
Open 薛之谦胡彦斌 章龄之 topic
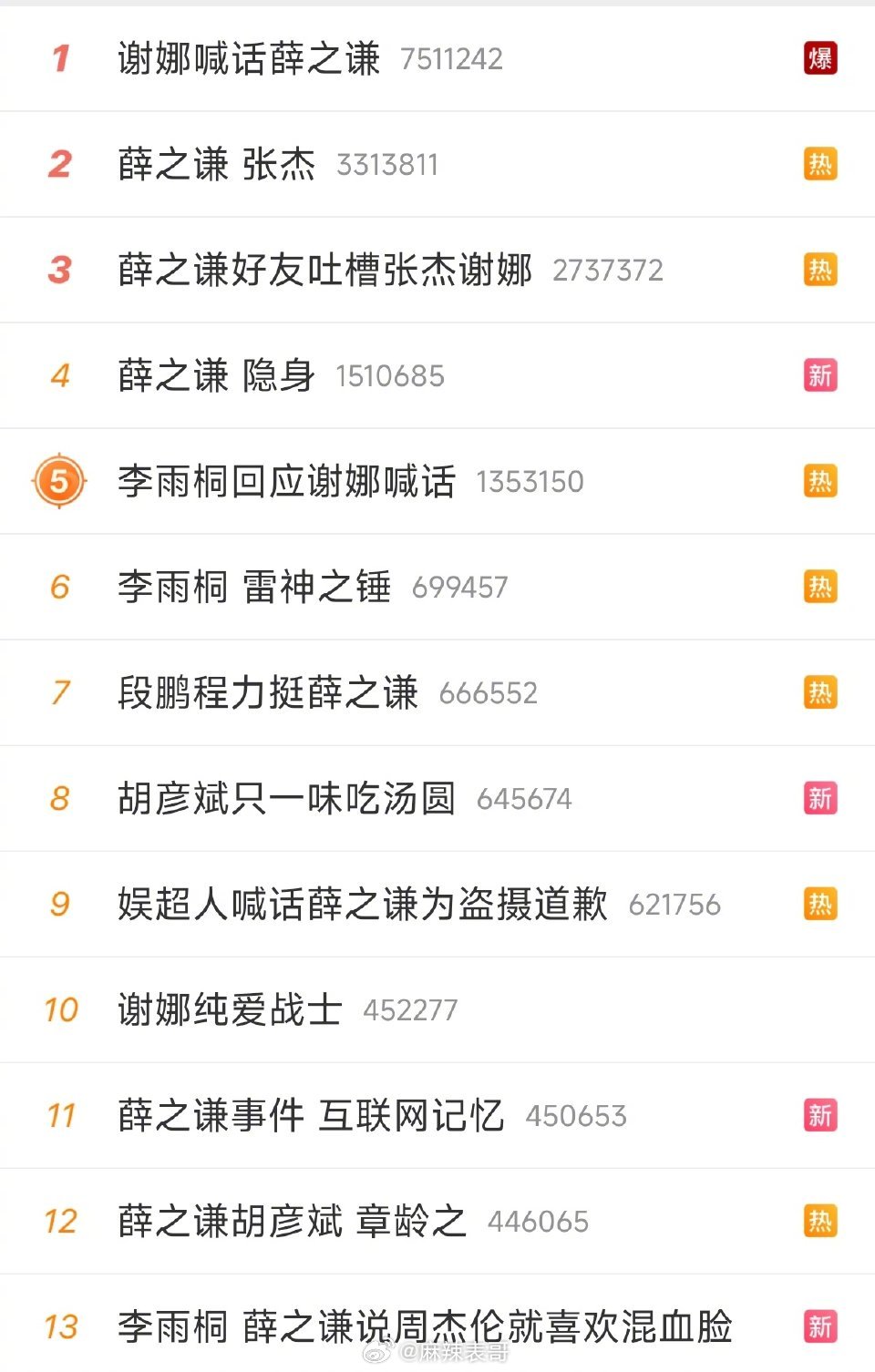(x=290, y=1221)
